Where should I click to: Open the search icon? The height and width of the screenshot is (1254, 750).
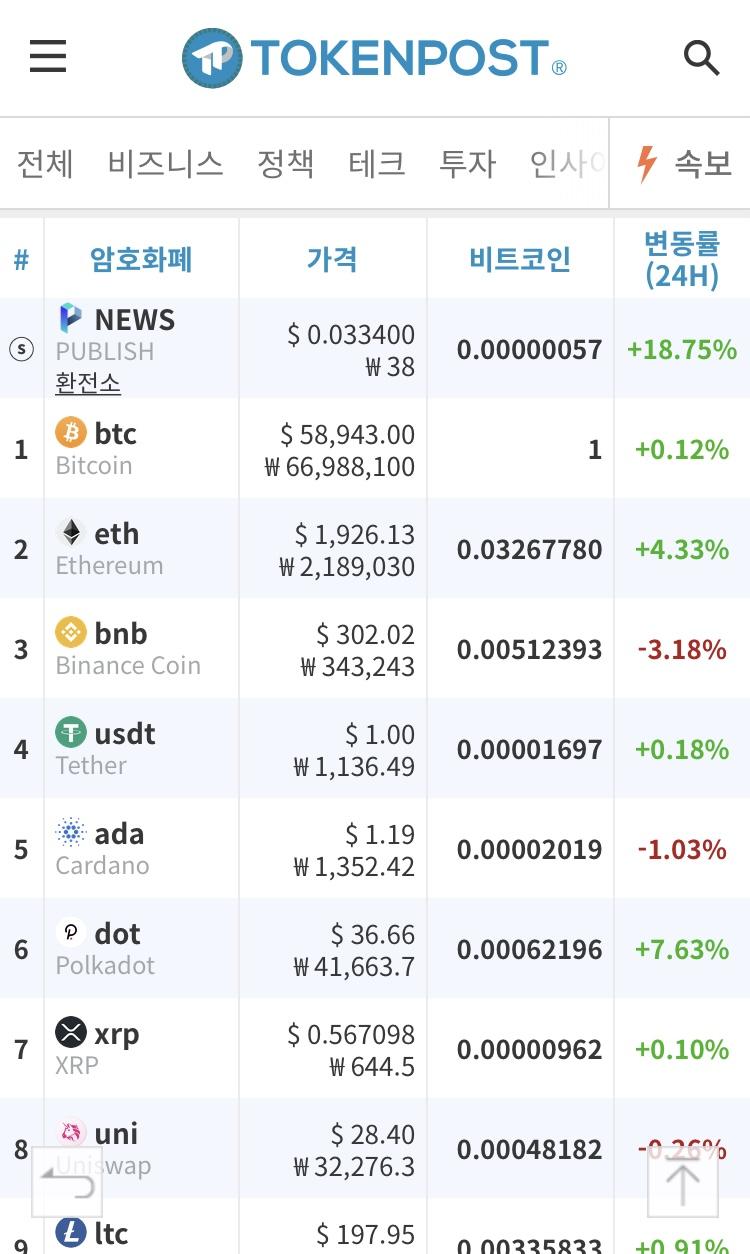pos(701,58)
